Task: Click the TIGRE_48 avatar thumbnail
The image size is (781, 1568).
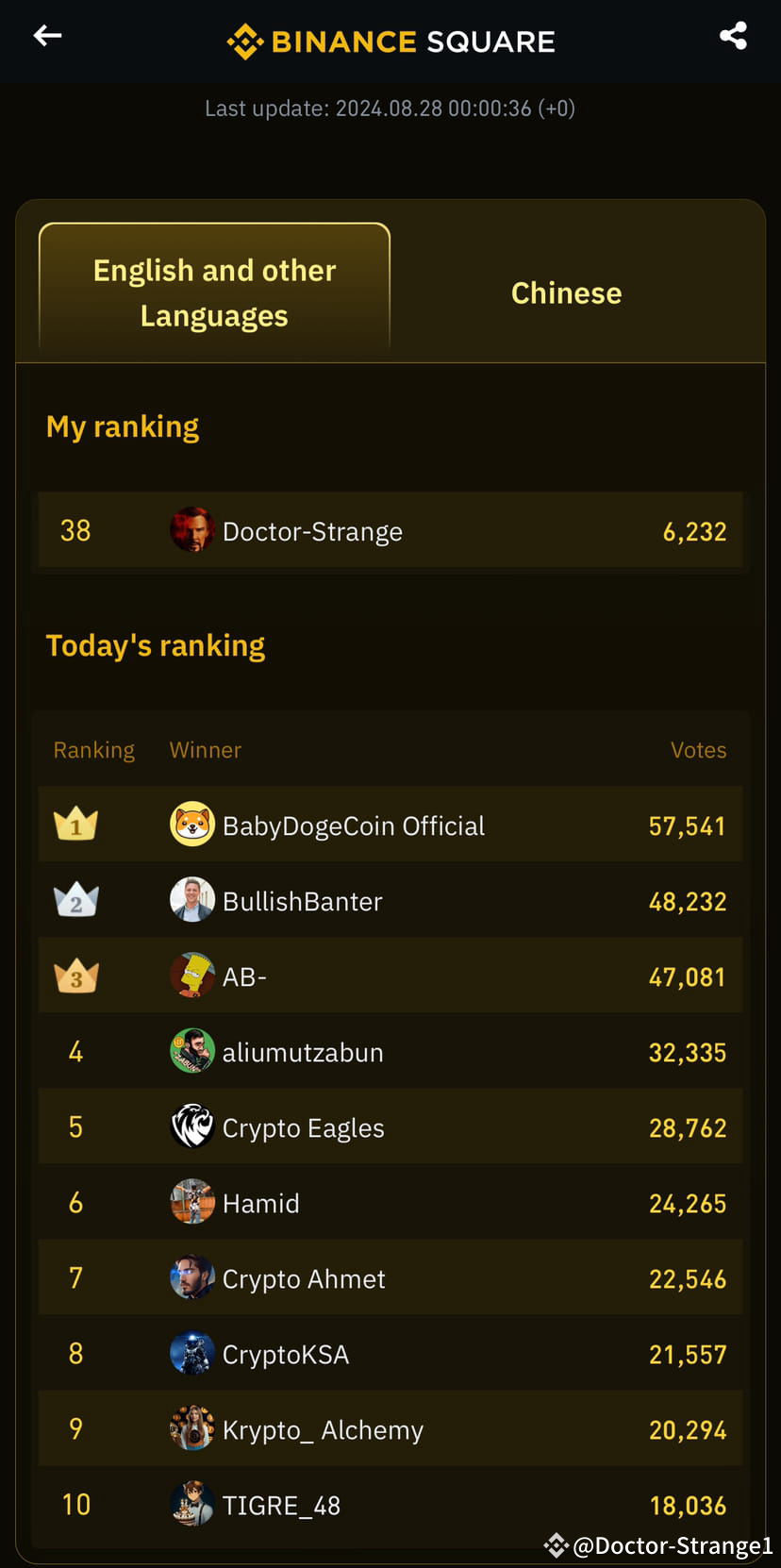Action: [x=192, y=1504]
